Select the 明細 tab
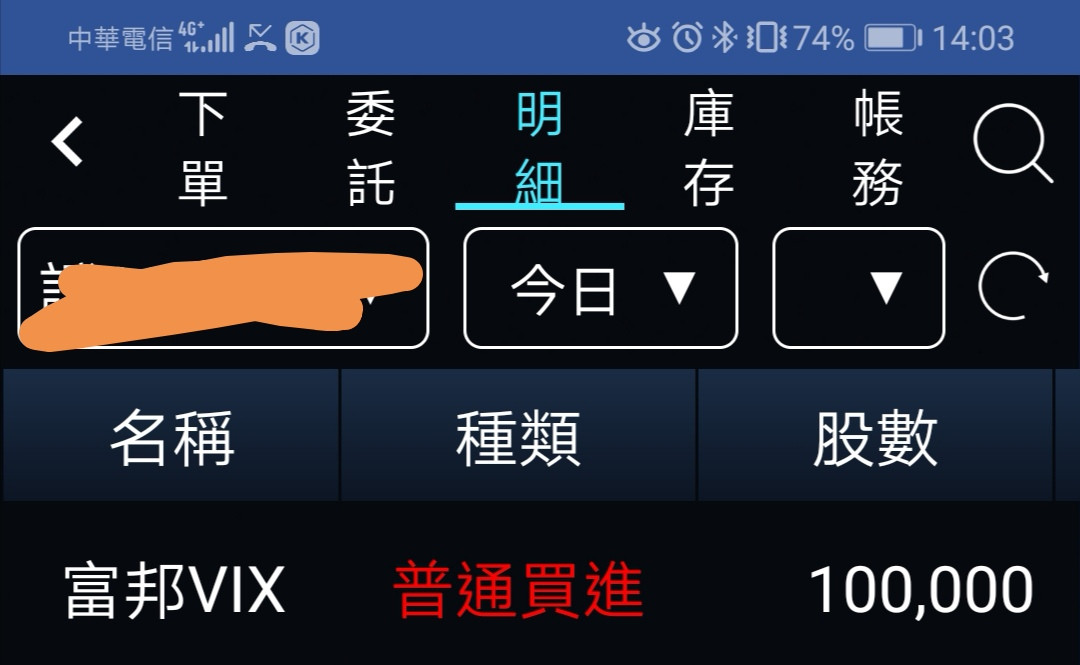 539,148
